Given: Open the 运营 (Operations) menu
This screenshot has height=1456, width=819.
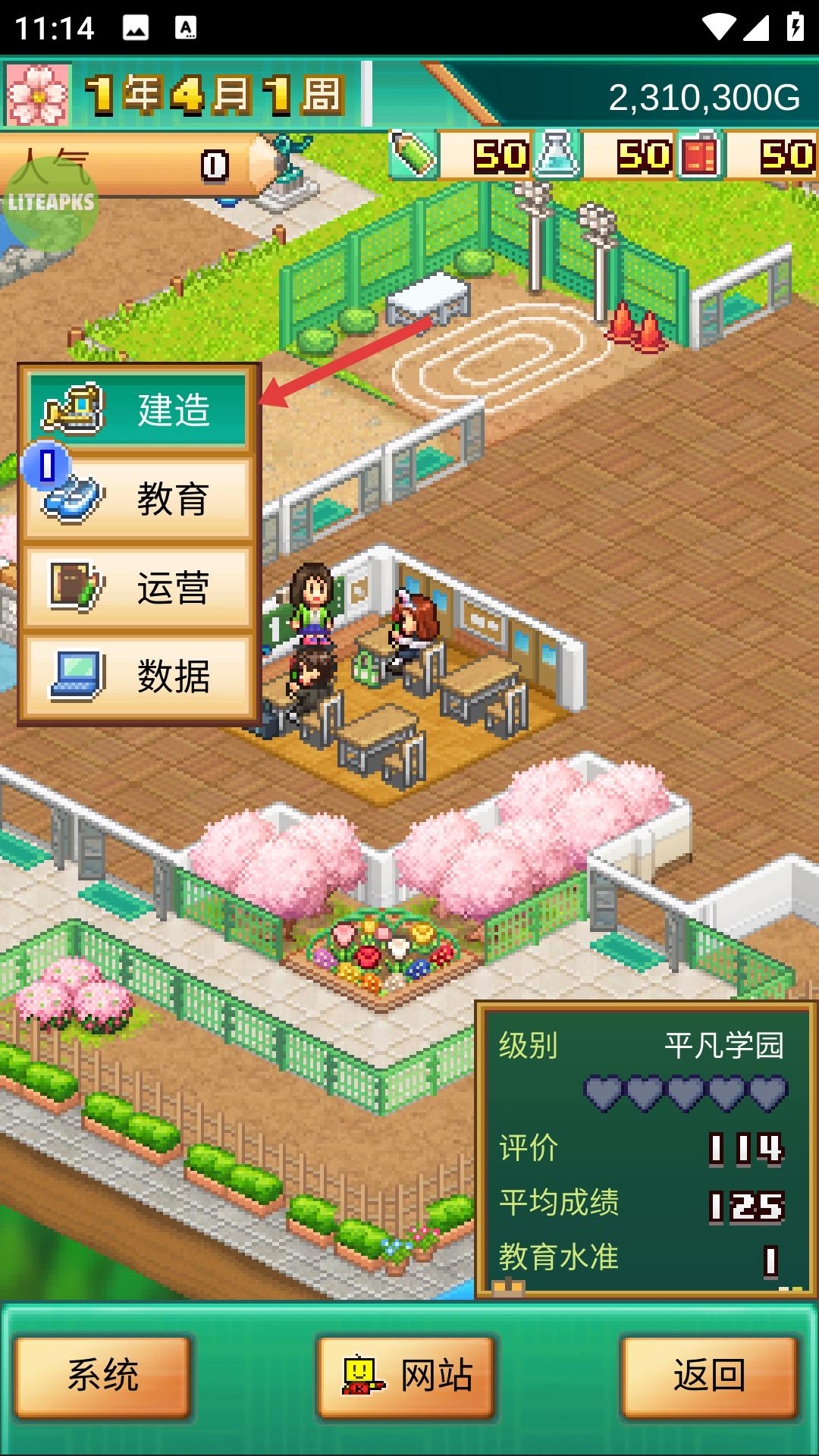Looking at the screenshot, I should coord(139,588).
